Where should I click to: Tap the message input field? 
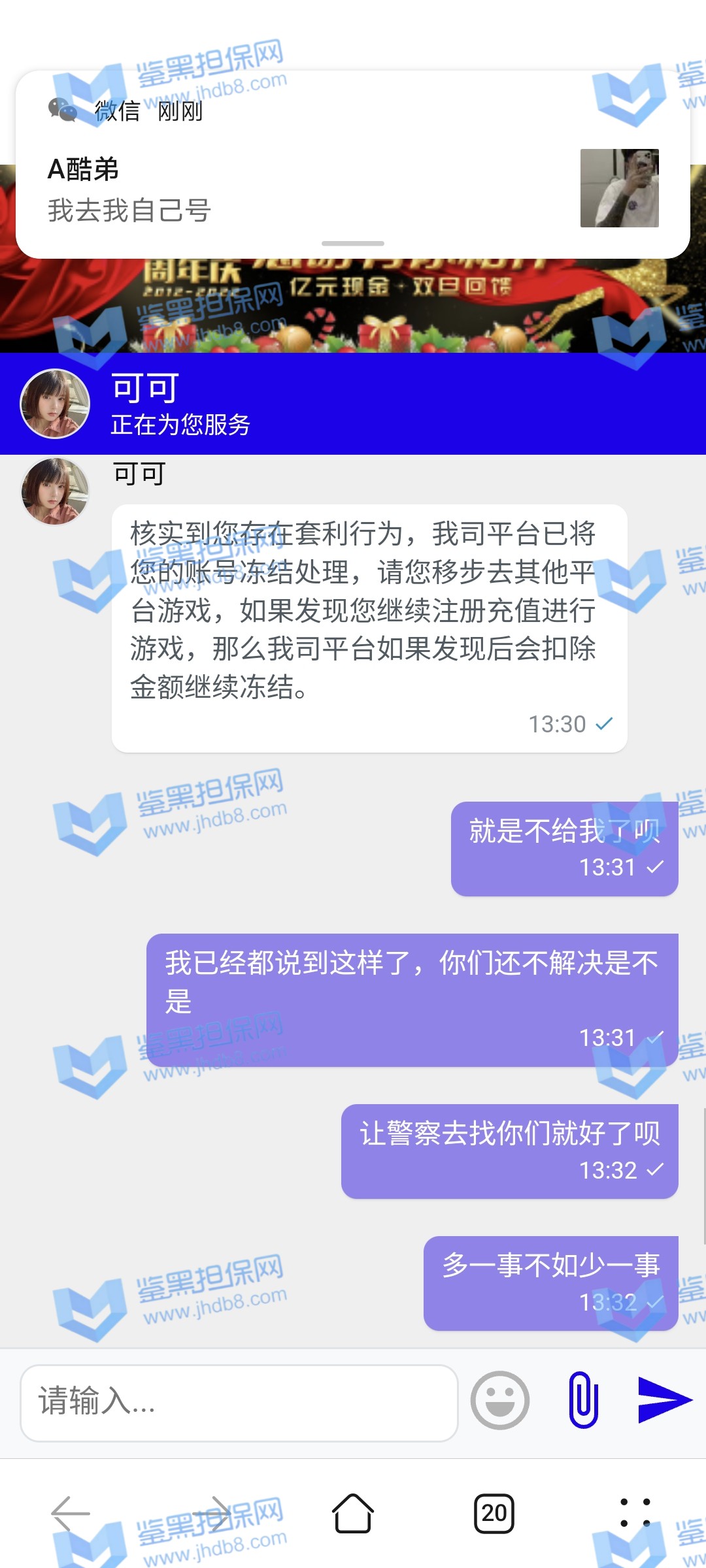point(239,1402)
